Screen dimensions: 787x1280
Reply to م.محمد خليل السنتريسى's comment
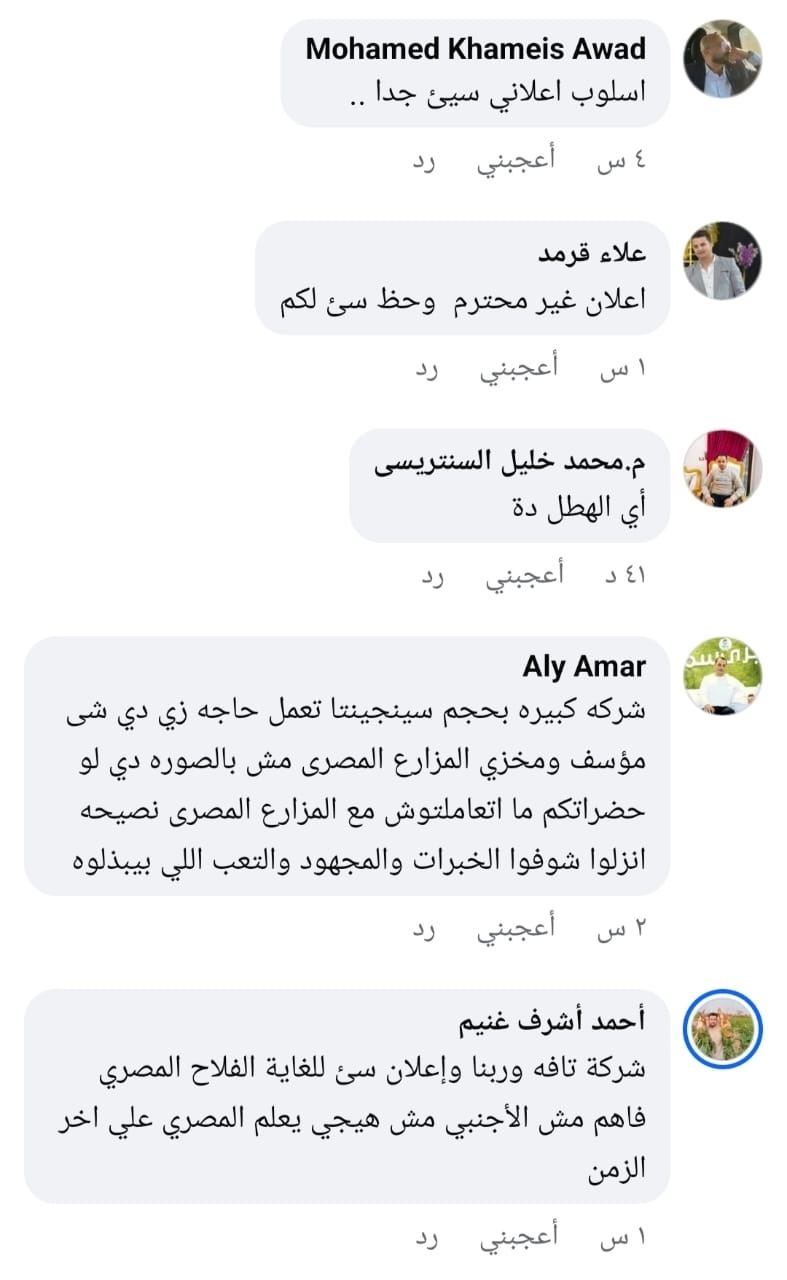click(434, 576)
